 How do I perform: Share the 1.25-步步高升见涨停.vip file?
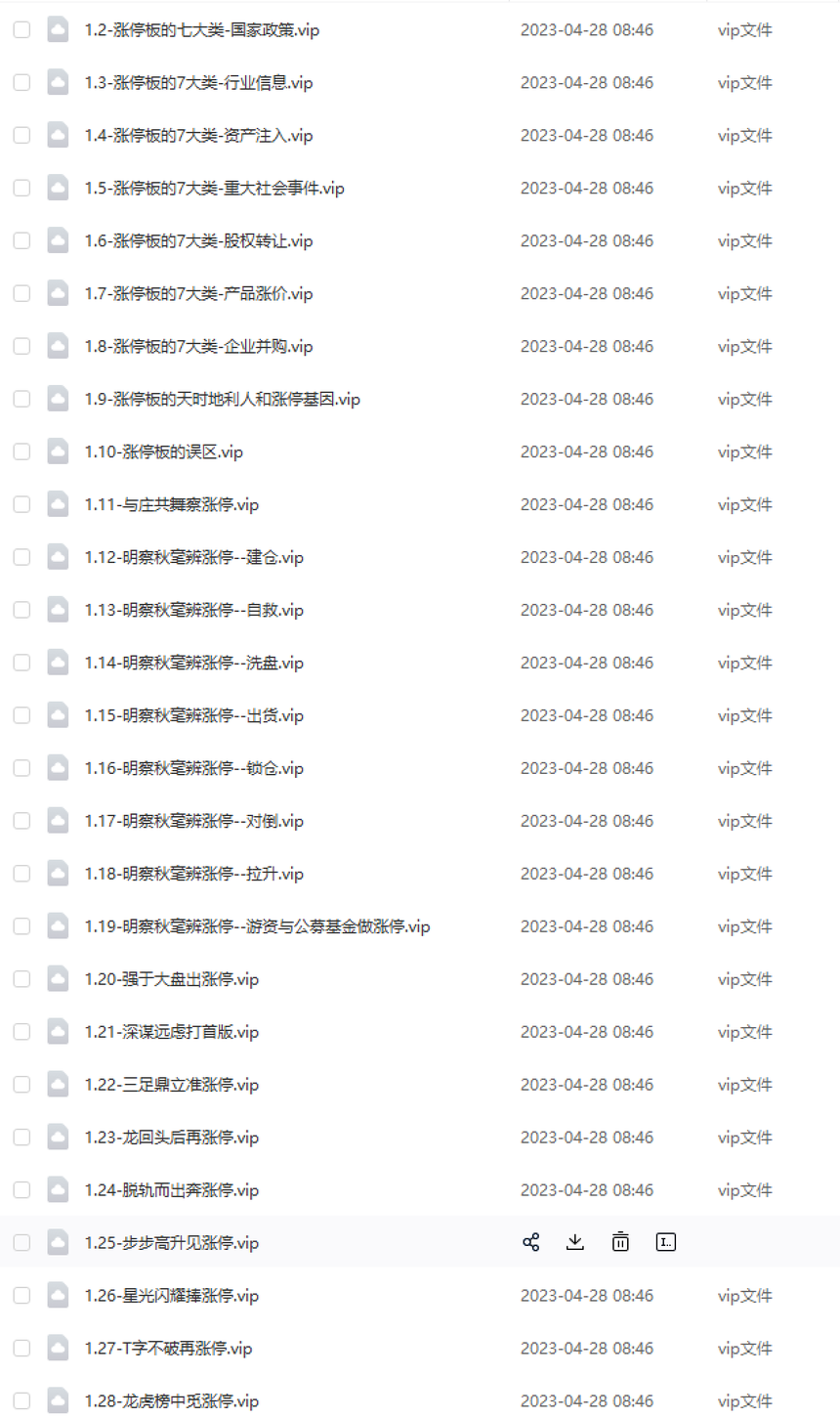click(x=531, y=1242)
